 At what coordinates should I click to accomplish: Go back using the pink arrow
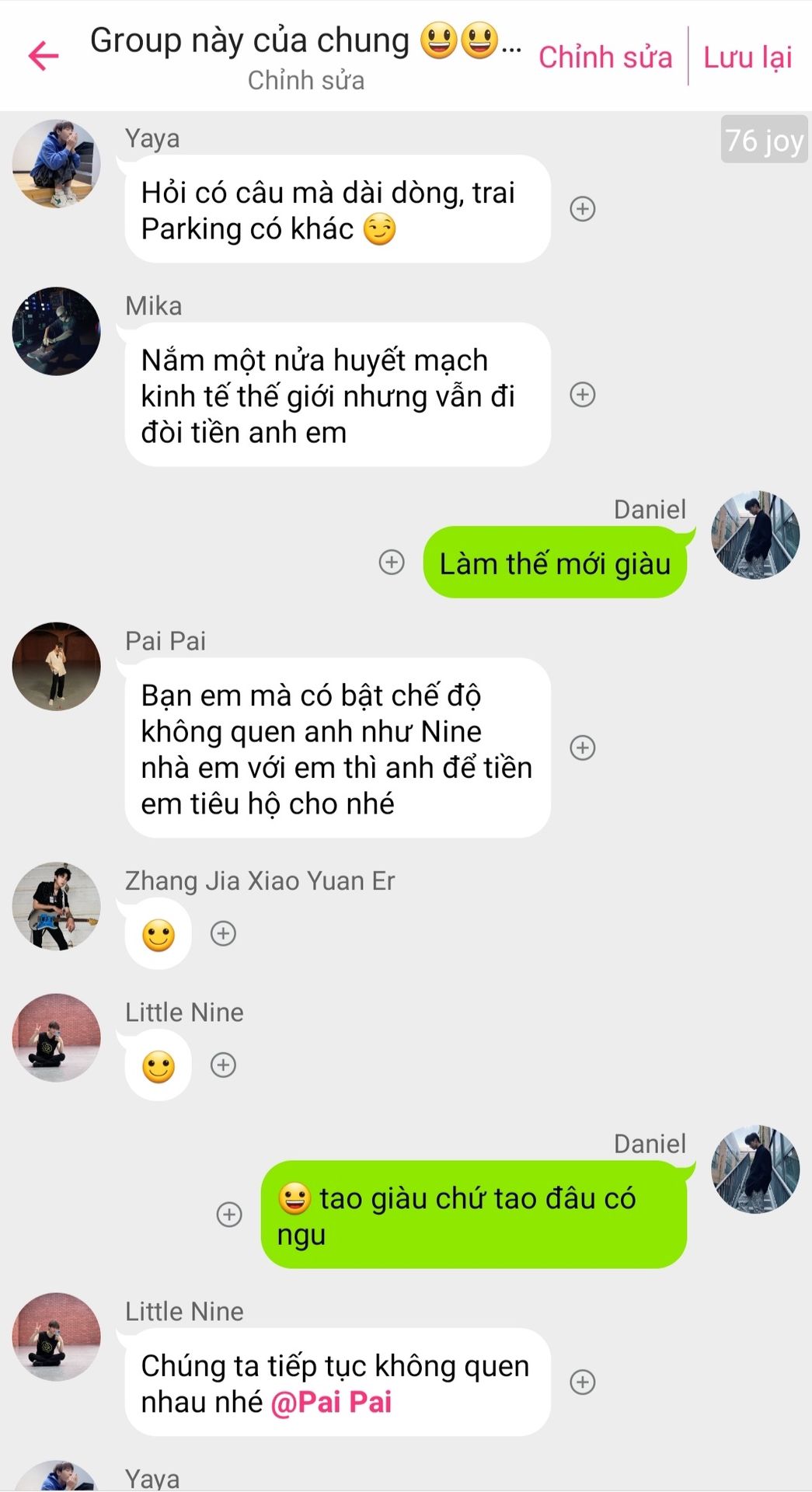(44, 56)
